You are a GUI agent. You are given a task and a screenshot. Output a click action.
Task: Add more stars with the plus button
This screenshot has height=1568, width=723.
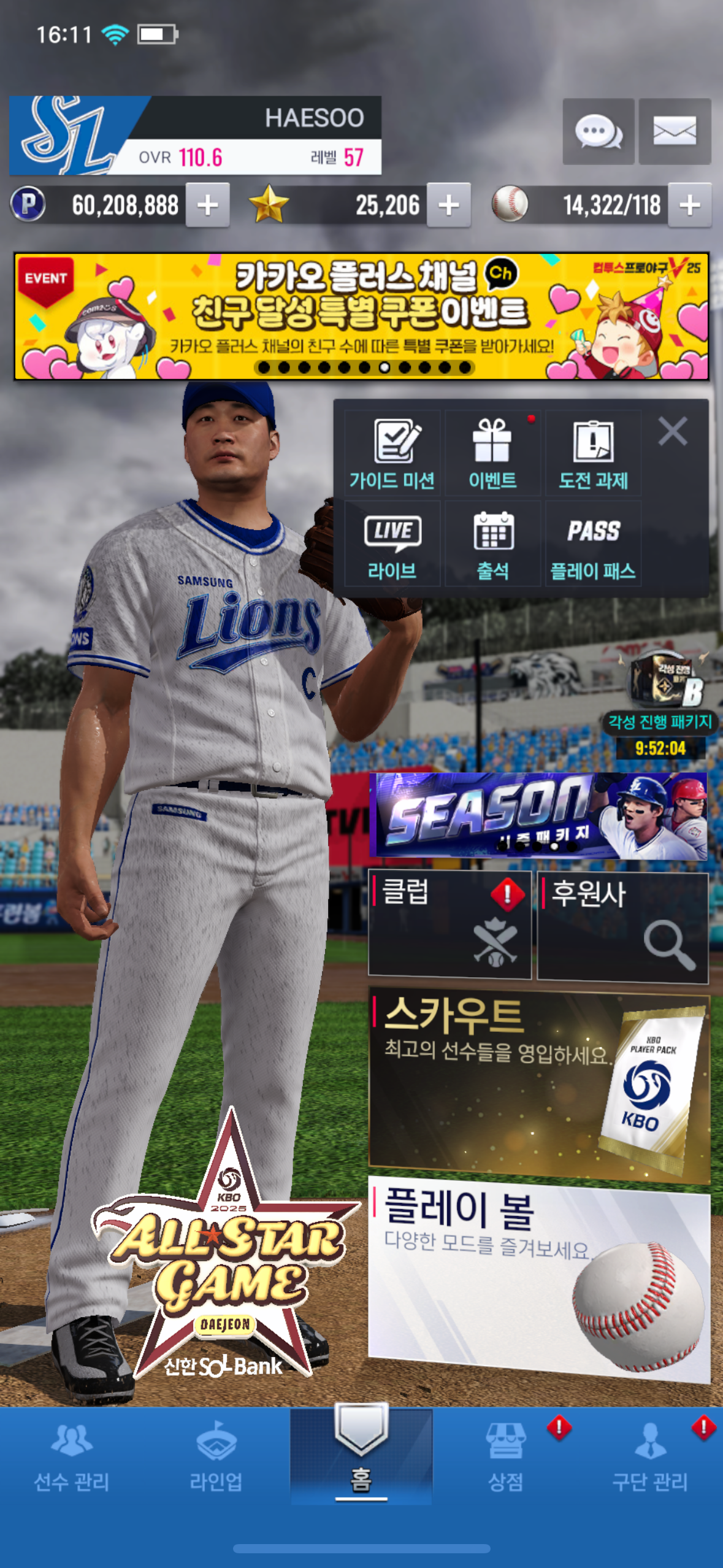449,205
